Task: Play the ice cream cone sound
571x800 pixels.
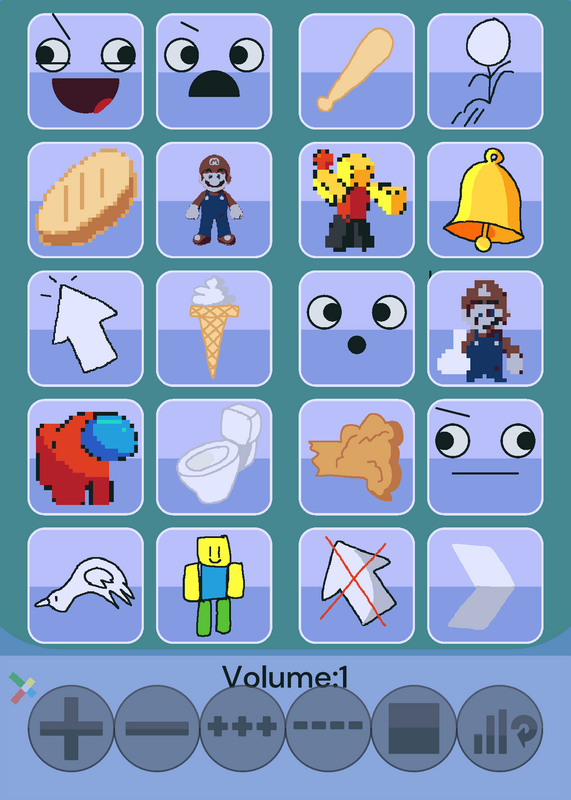Action: [214, 329]
